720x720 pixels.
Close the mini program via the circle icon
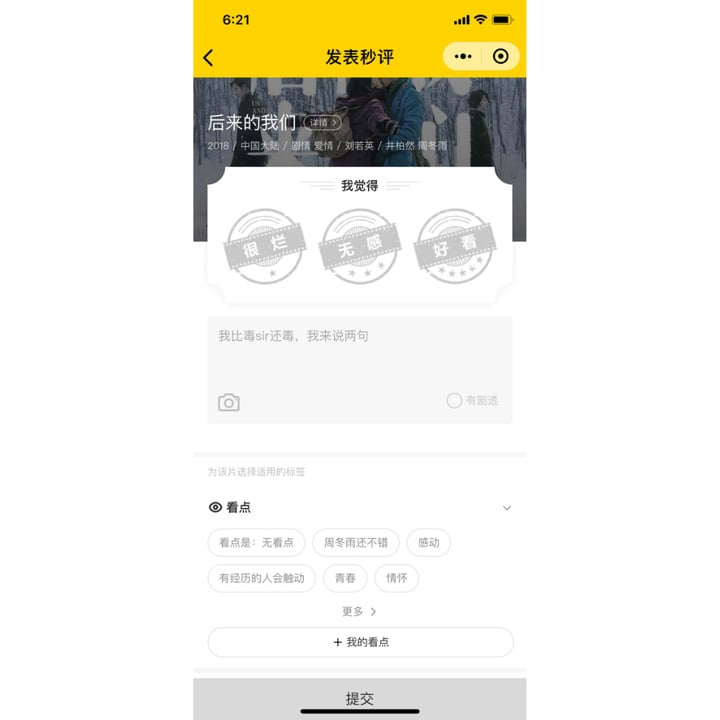pyautogui.click(x=501, y=57)
